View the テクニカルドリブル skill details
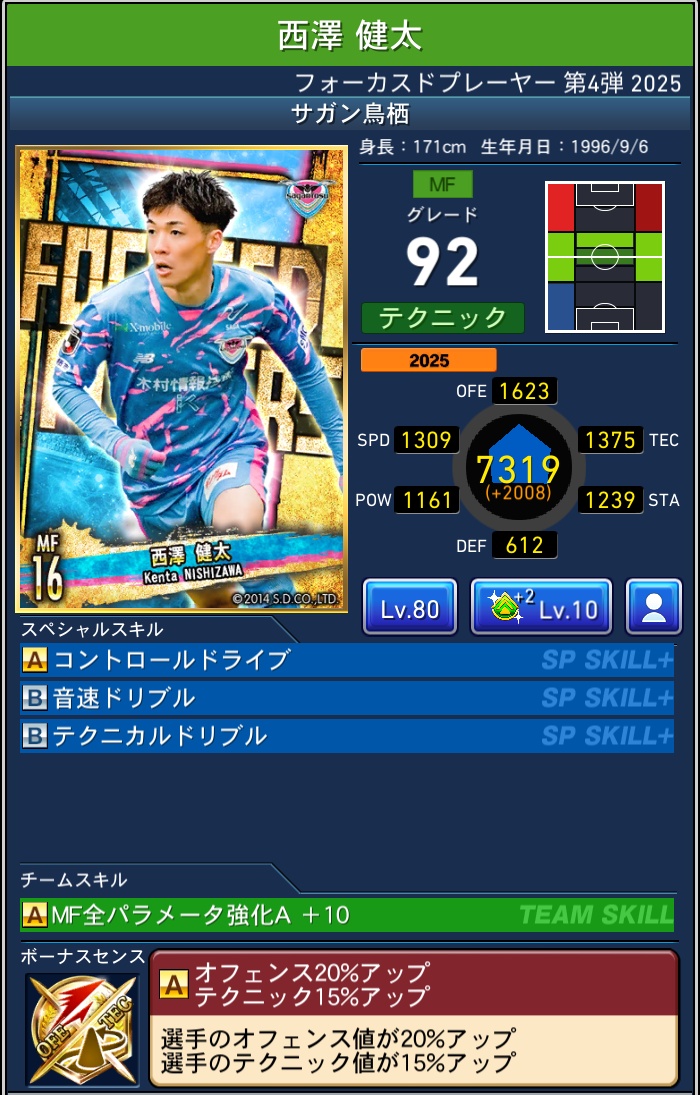Screen dimensions: 700x1095 tap(347, 736)
